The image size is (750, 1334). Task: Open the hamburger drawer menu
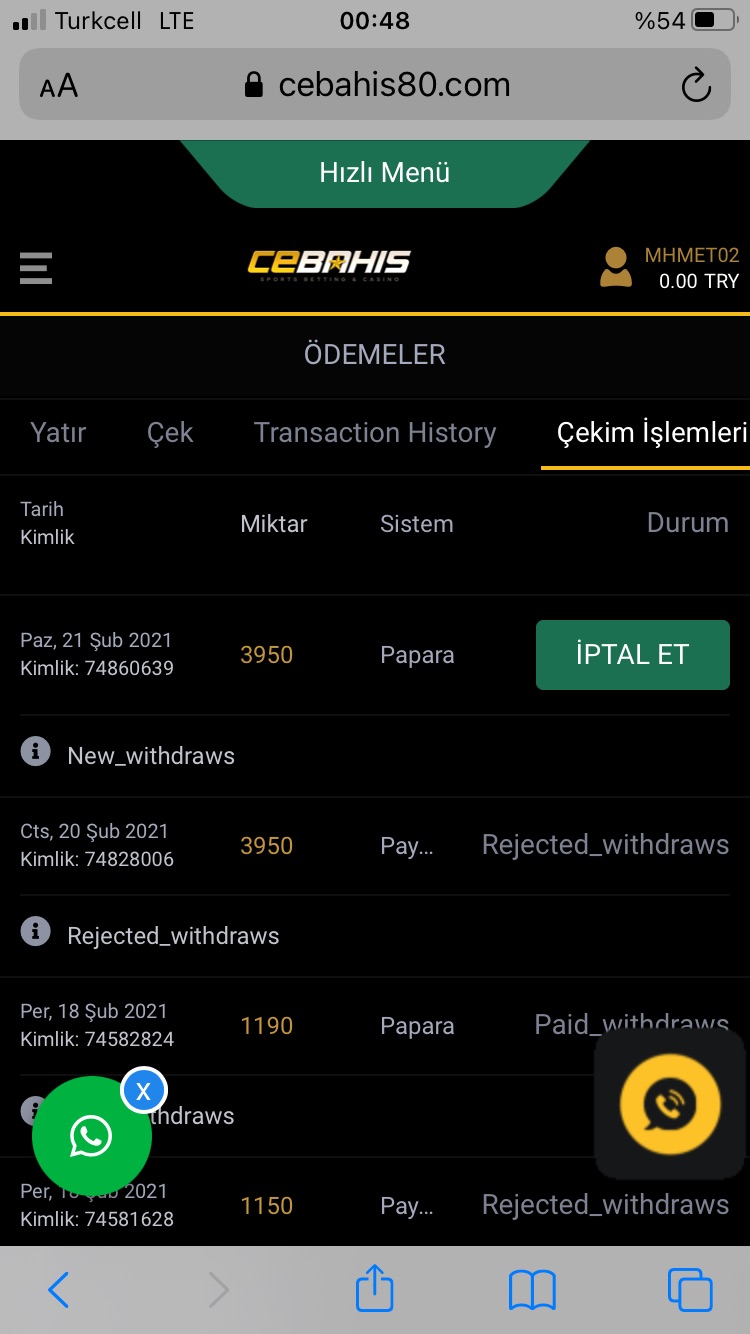pyautogui.click(x=36, y=267)
